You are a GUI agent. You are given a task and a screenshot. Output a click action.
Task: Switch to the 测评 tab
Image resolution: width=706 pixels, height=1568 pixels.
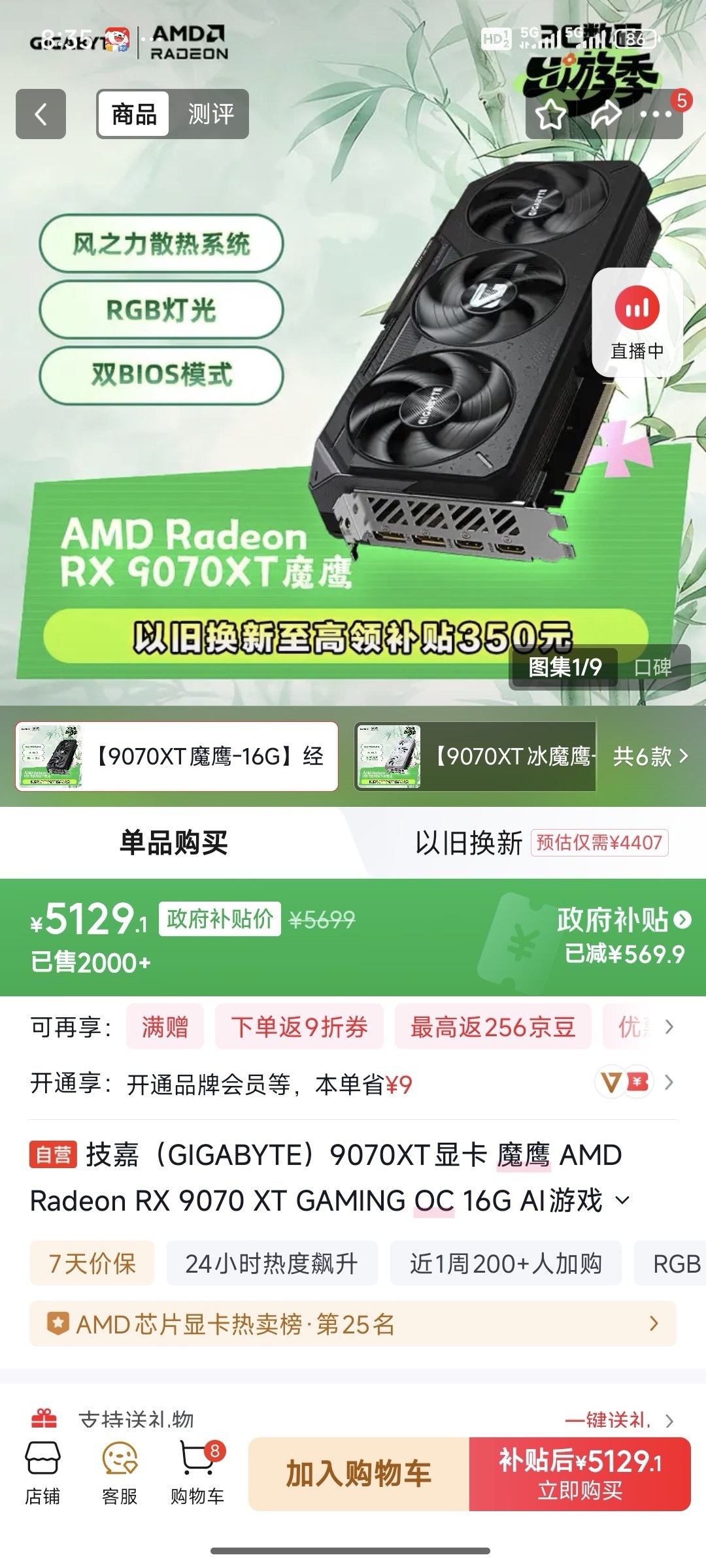point(210,114)
